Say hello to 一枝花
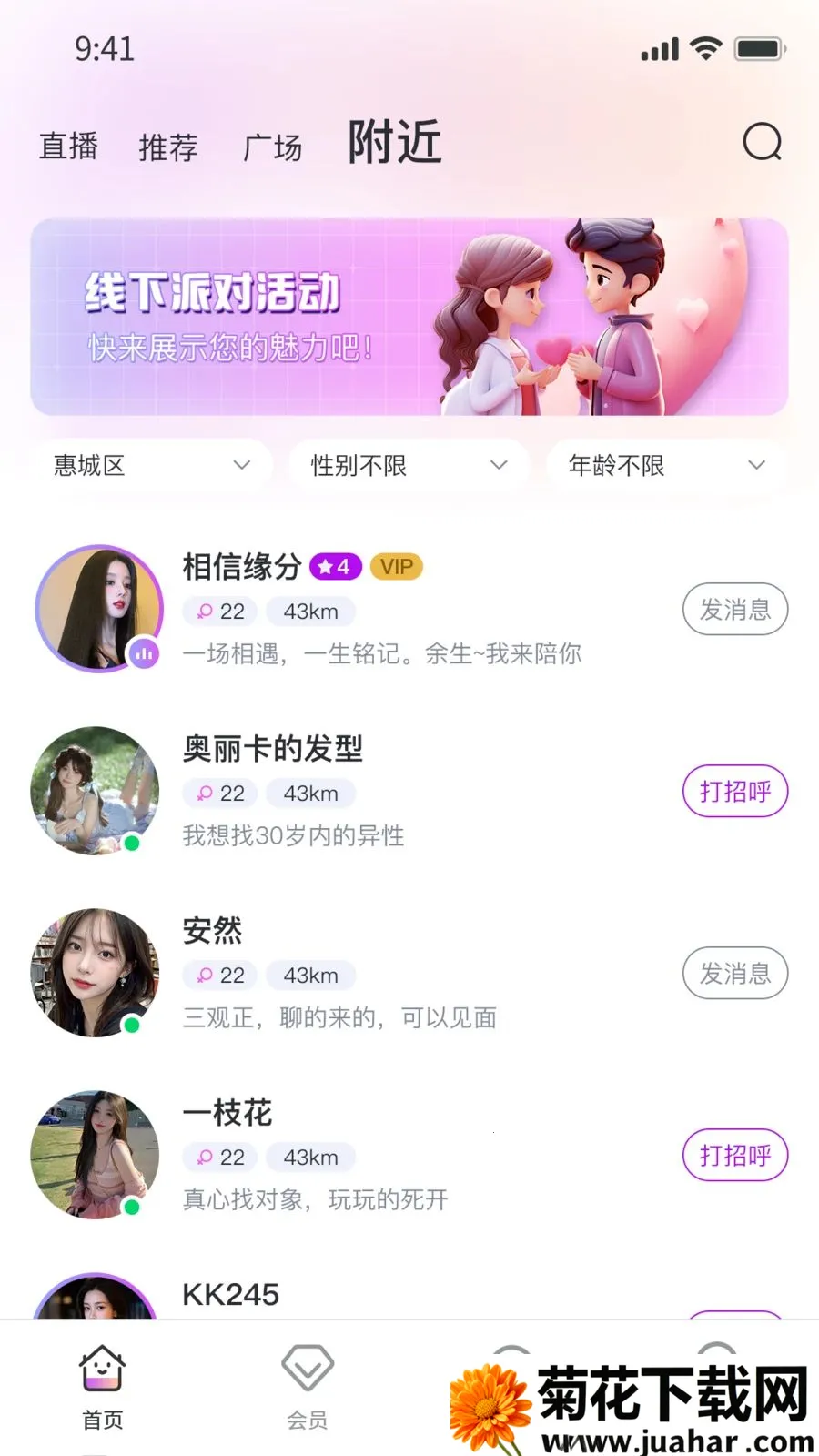The width and height of the screenshot is (819, 1456). tap(735, 1155)
